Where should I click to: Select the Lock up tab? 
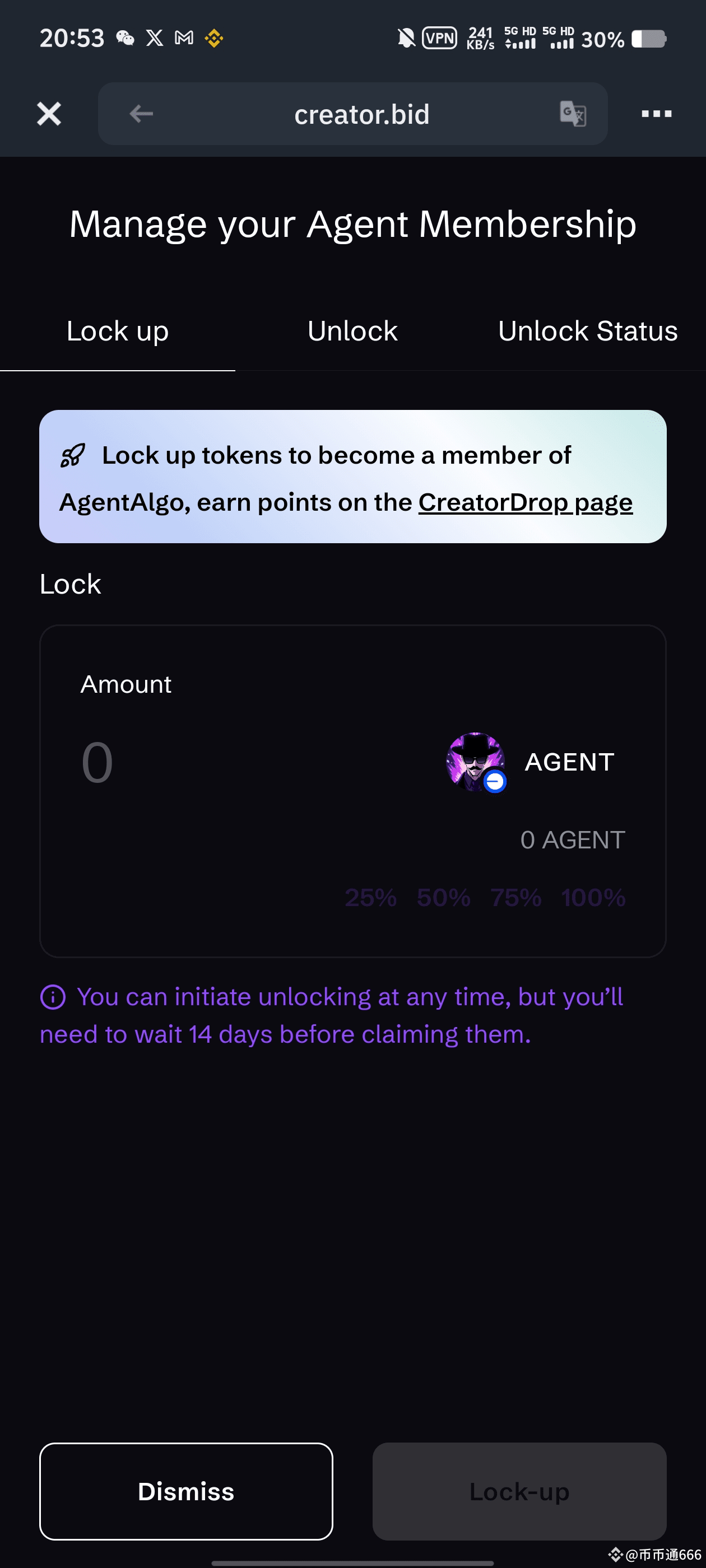click(118, 331)
